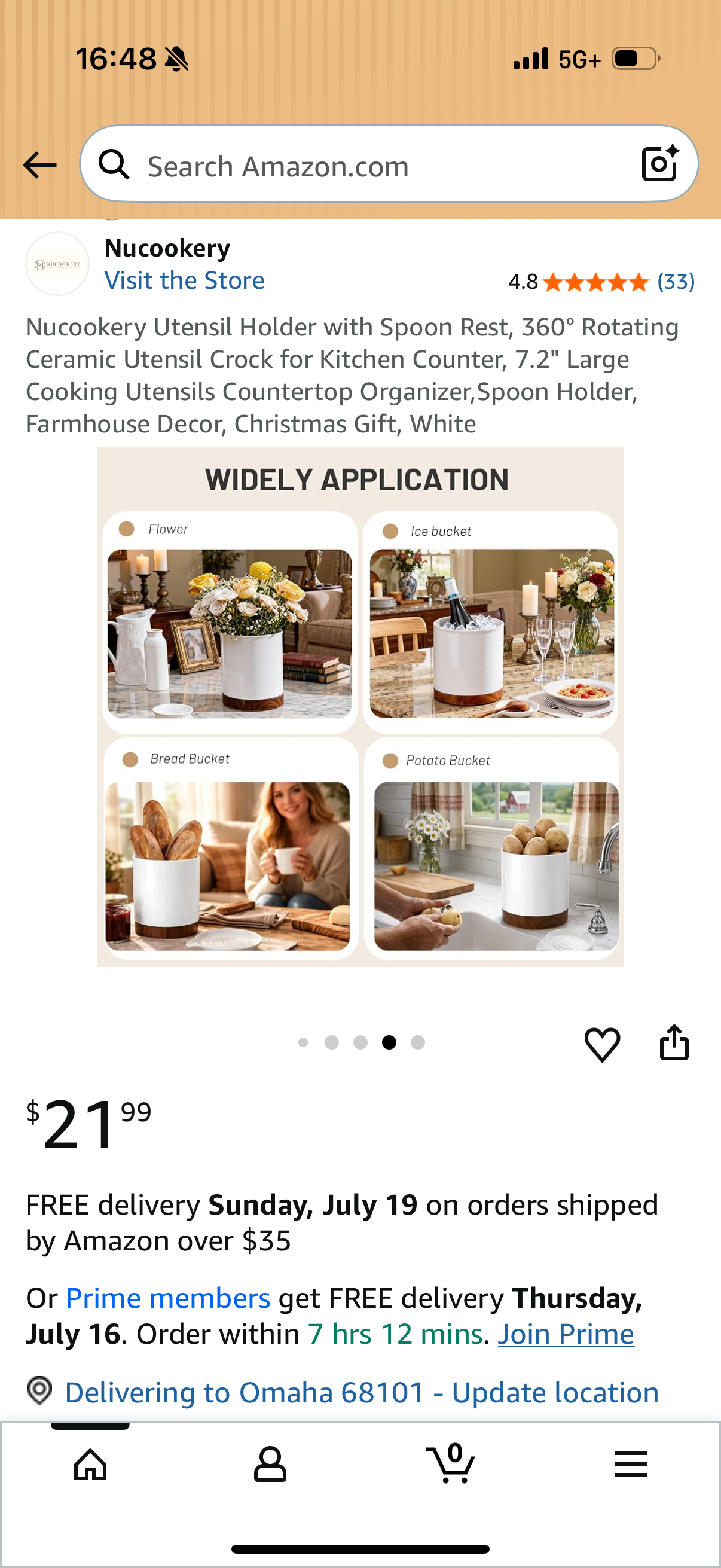Open the camera lens search icon
The width and height of the screenshot is (721, 1568).
click(x=660, y=164)
